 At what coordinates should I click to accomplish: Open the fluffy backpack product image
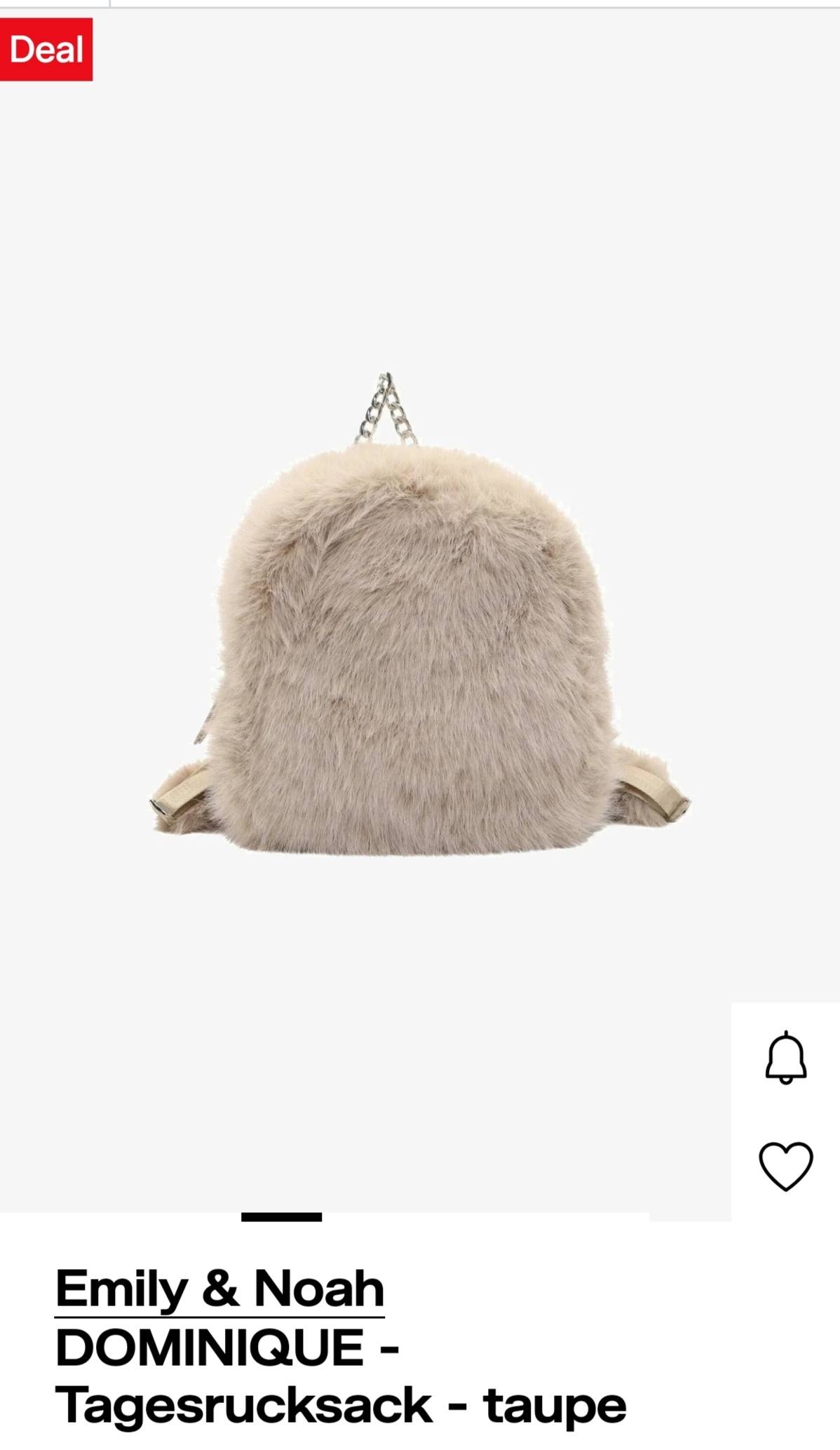click(419, 631)
